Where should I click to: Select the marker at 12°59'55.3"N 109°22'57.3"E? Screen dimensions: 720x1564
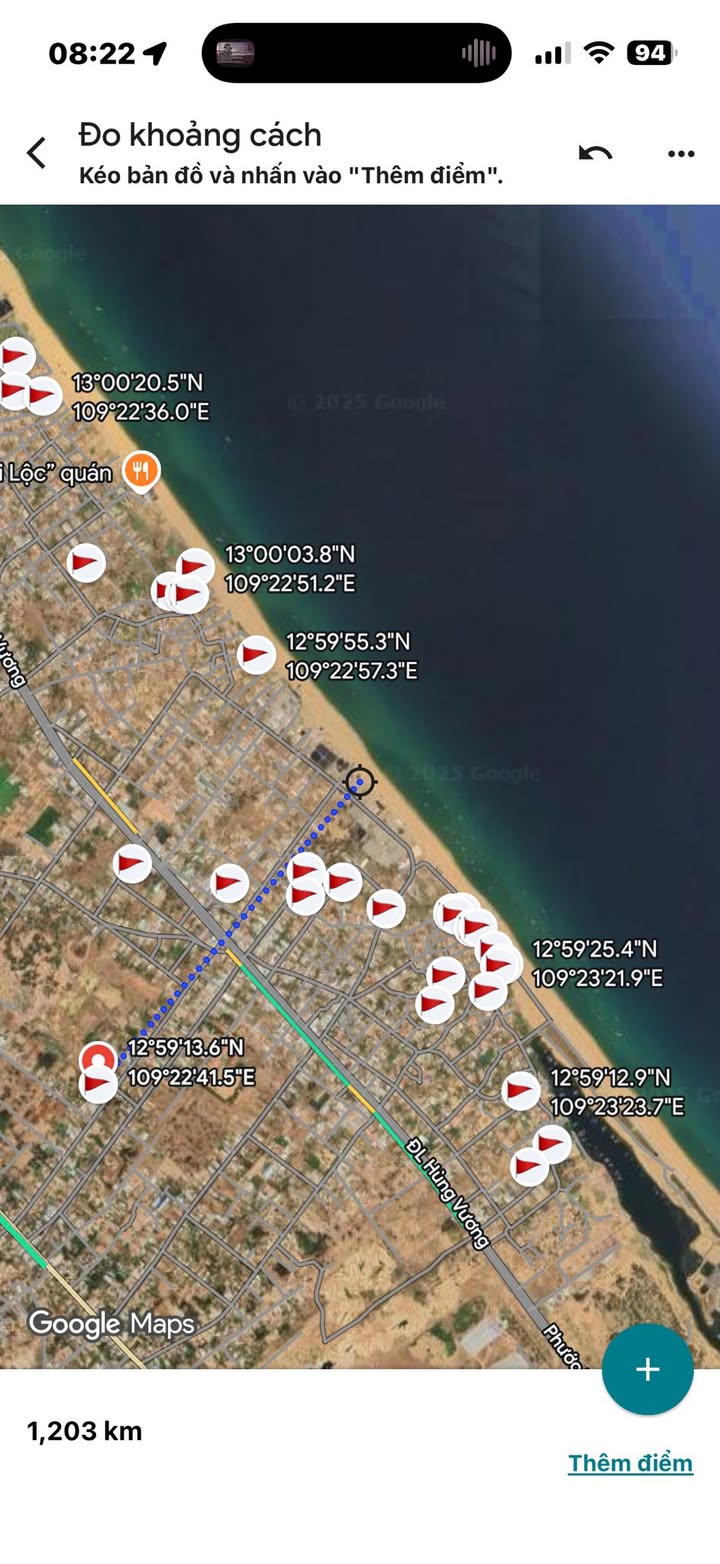click(257, 655)
